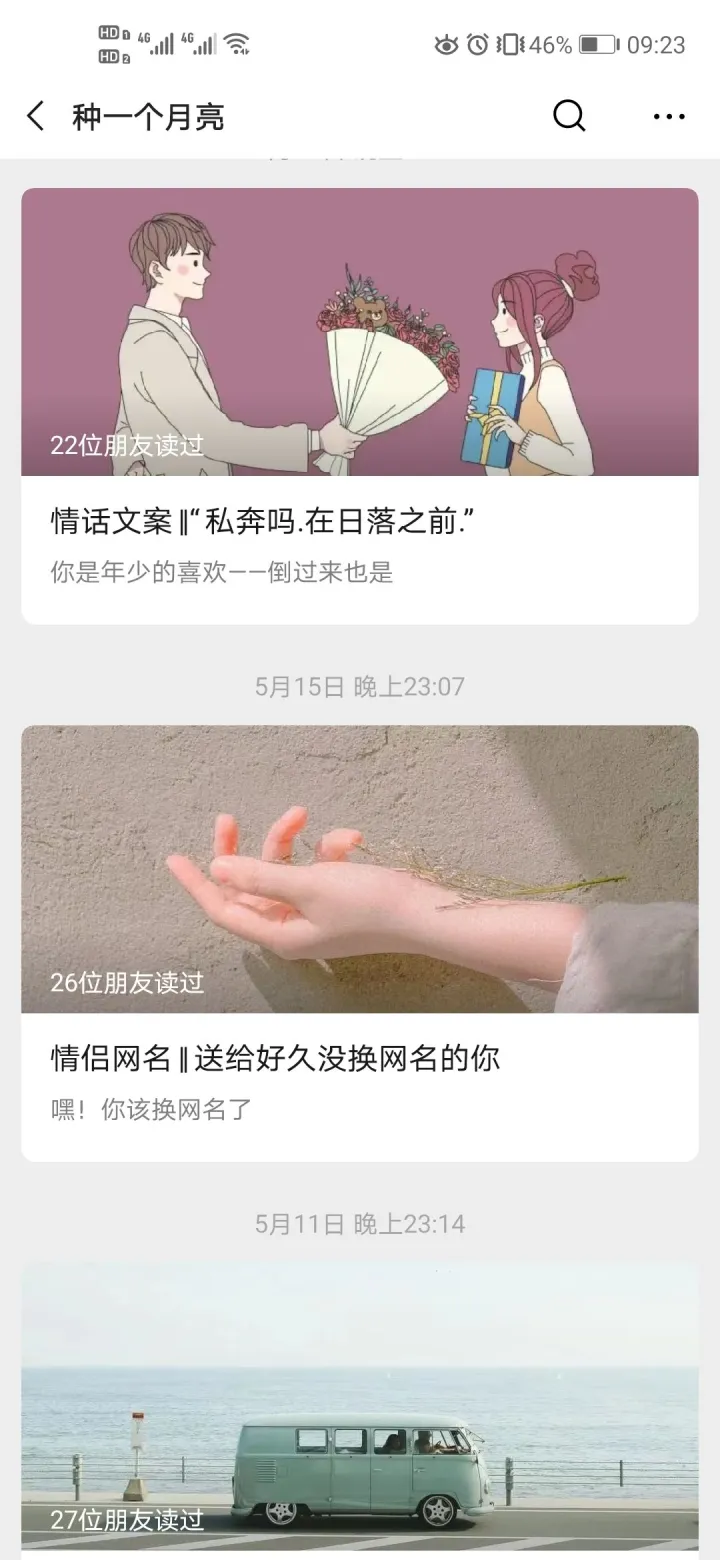
Task: Tap the first 4G signal indicator
Action: click(162, 43)
